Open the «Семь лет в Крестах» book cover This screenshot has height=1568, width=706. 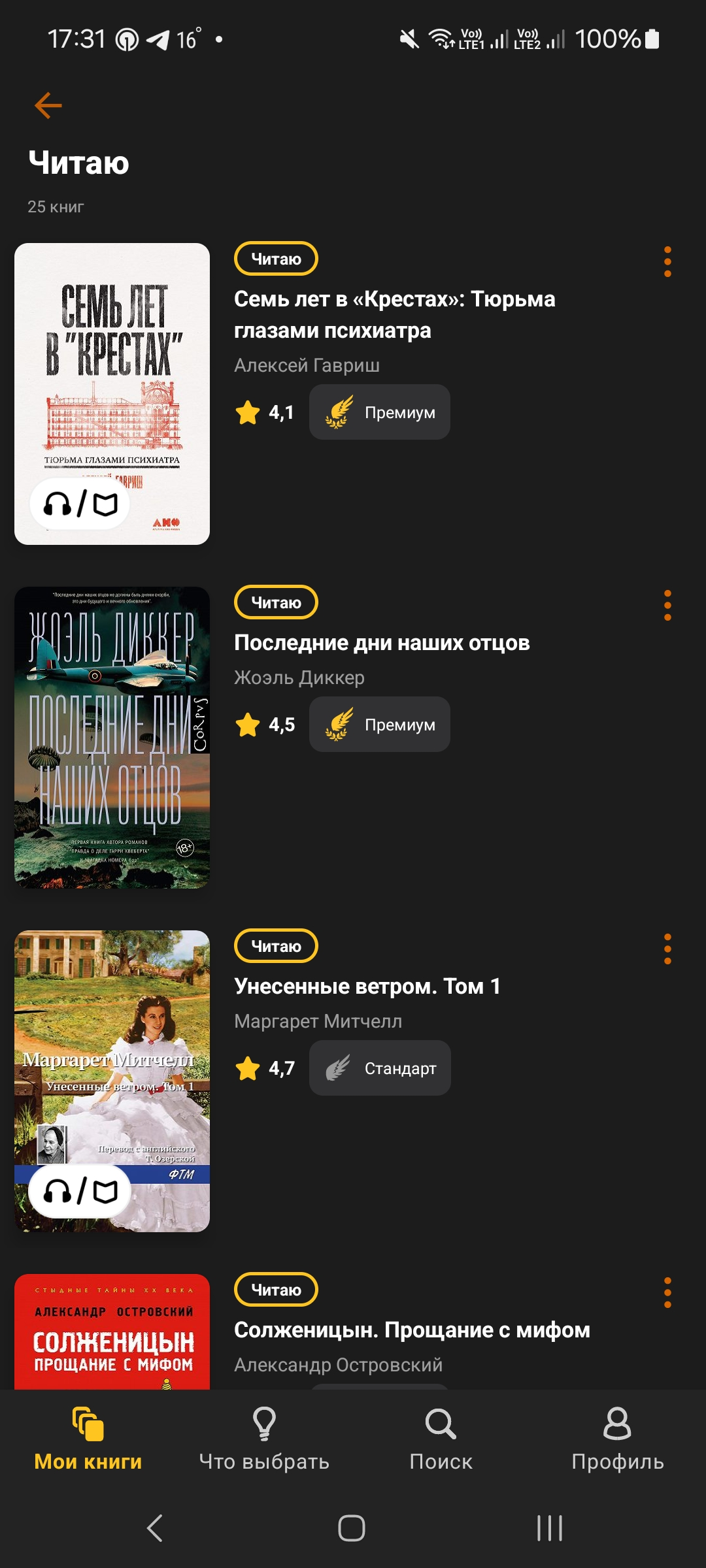(x=112, y=393)
